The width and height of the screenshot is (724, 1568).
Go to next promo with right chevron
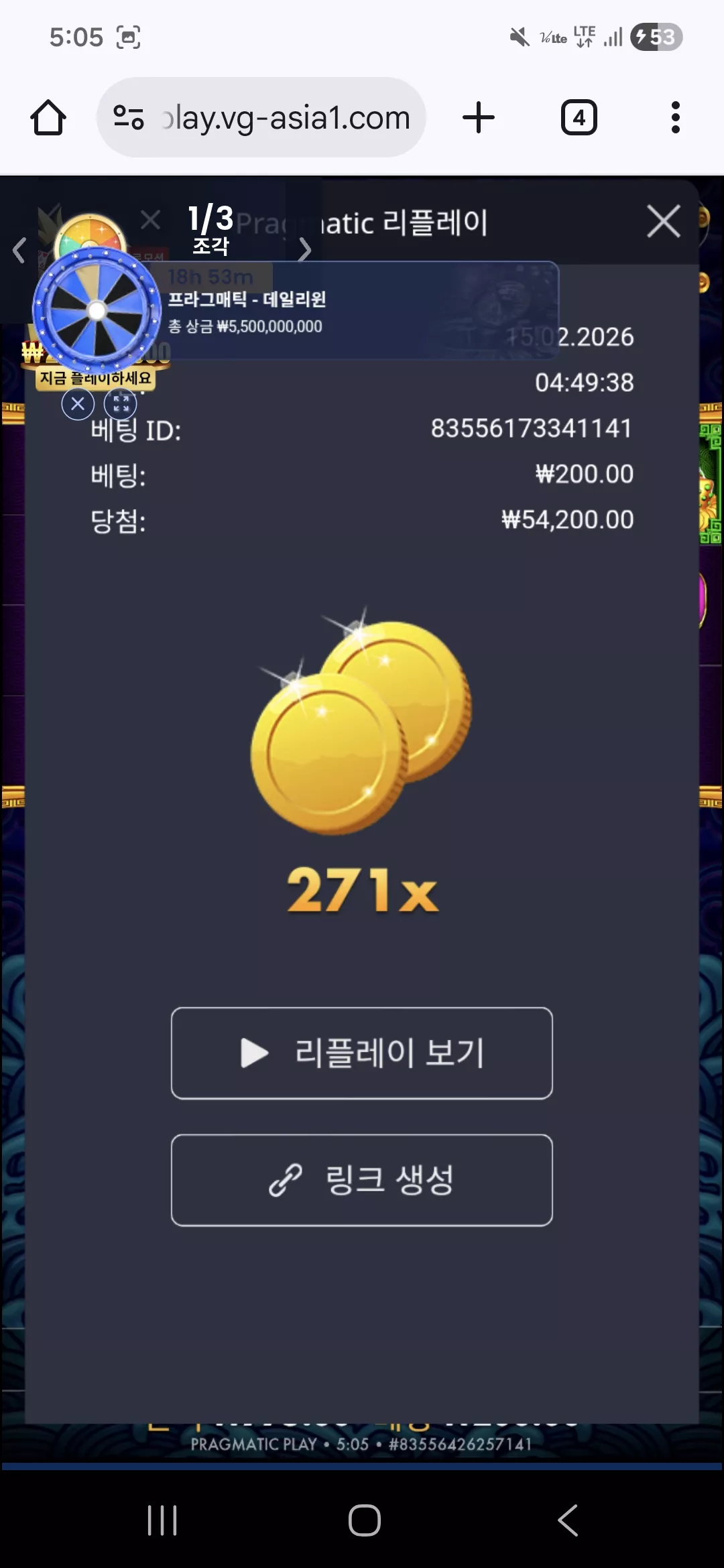[305, 249]
